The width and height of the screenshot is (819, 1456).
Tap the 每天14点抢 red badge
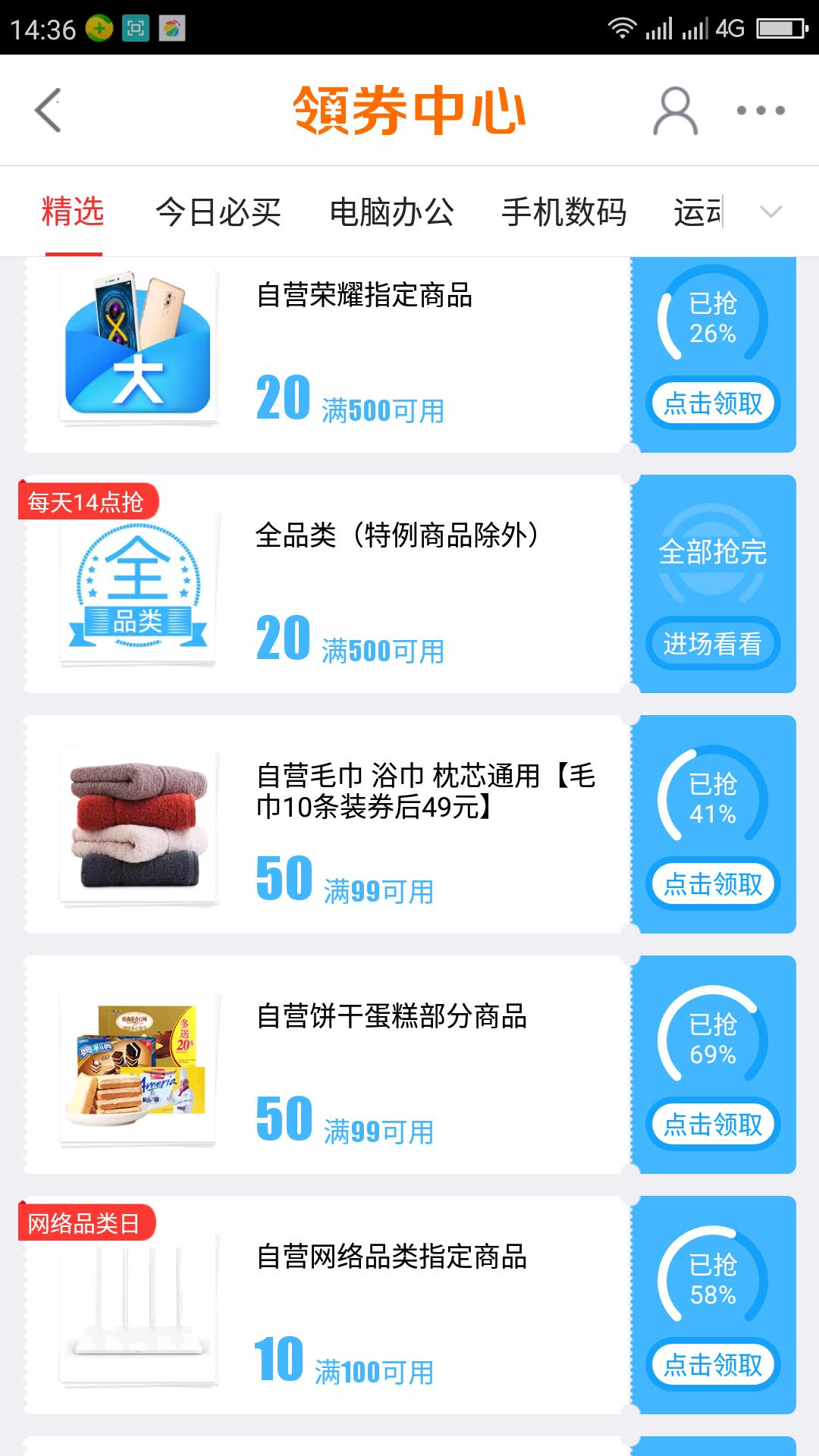pyautogui.click(x=89, y=500)
